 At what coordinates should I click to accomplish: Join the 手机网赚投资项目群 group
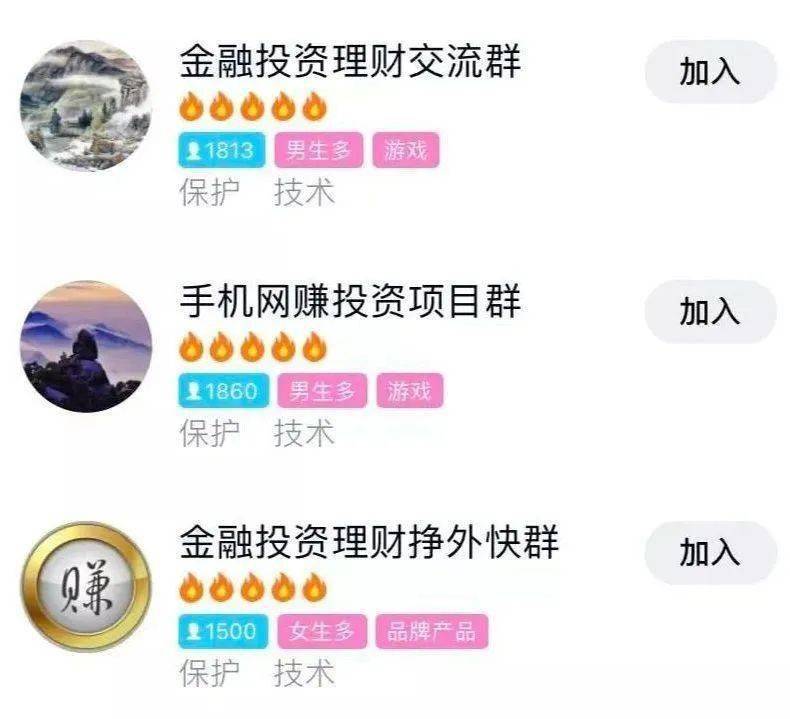[709, 312]
